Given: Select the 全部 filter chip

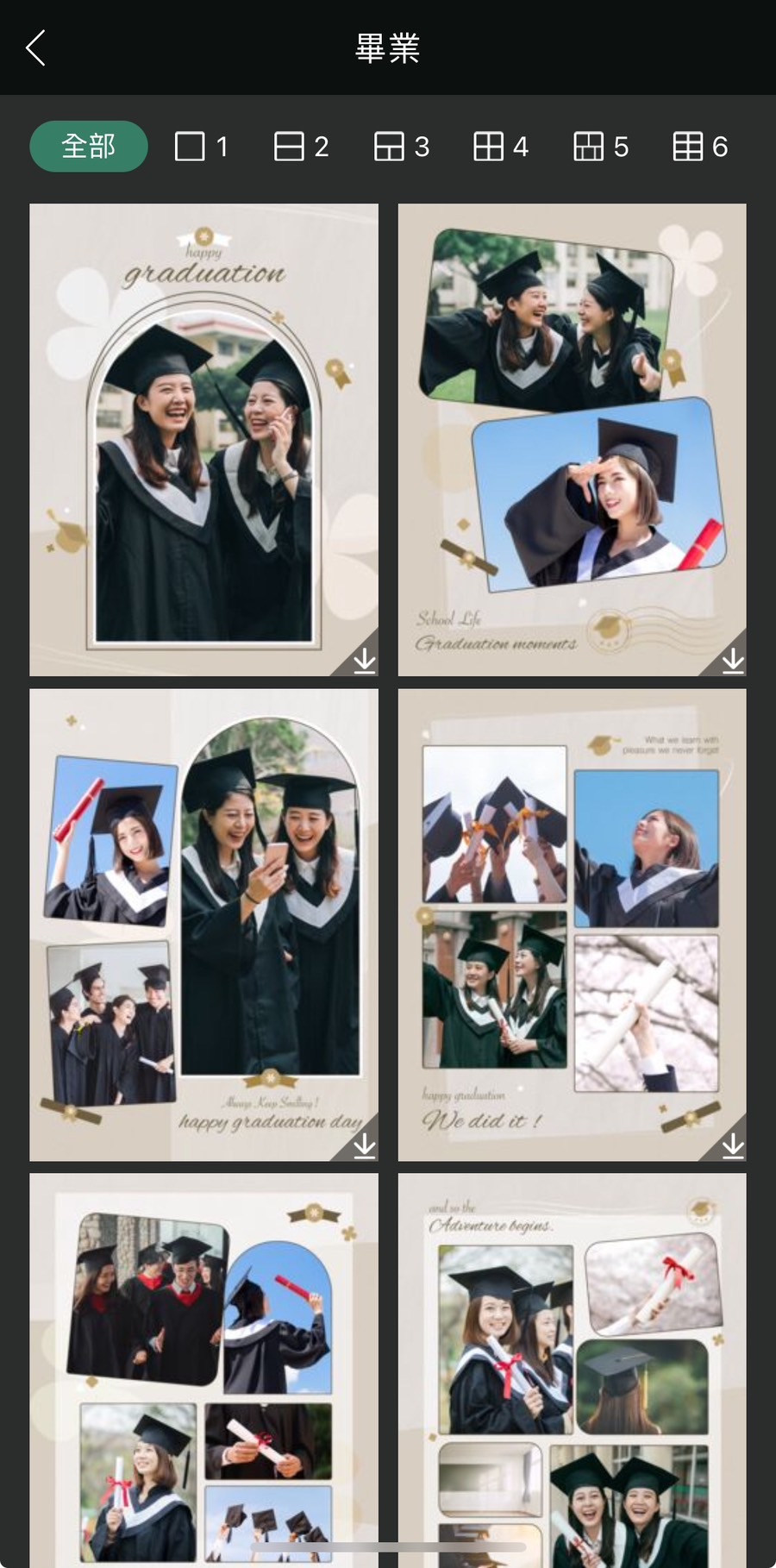Looking at the screenshot, I should click(89, 147).
